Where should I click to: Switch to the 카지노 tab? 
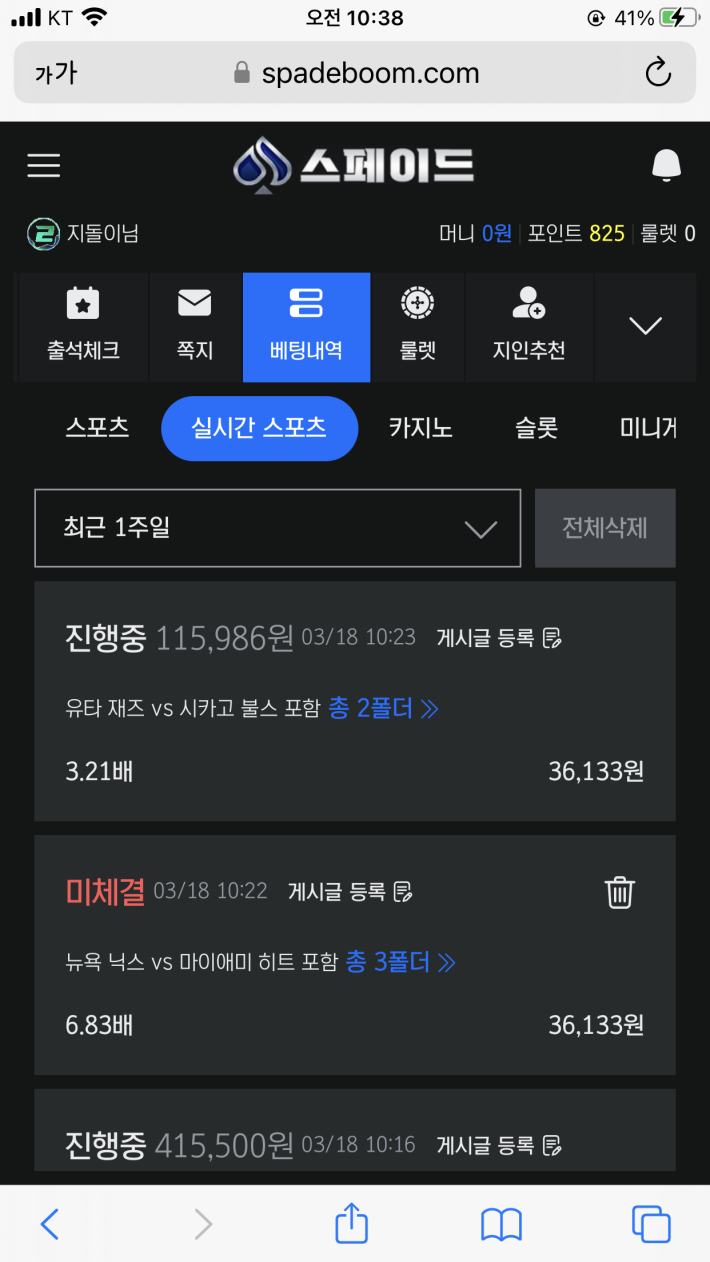420,428
